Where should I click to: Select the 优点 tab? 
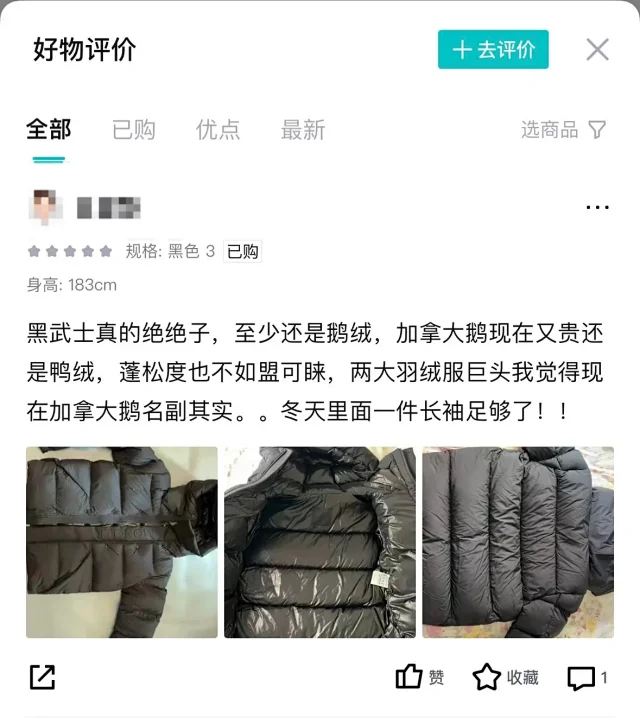218,130
